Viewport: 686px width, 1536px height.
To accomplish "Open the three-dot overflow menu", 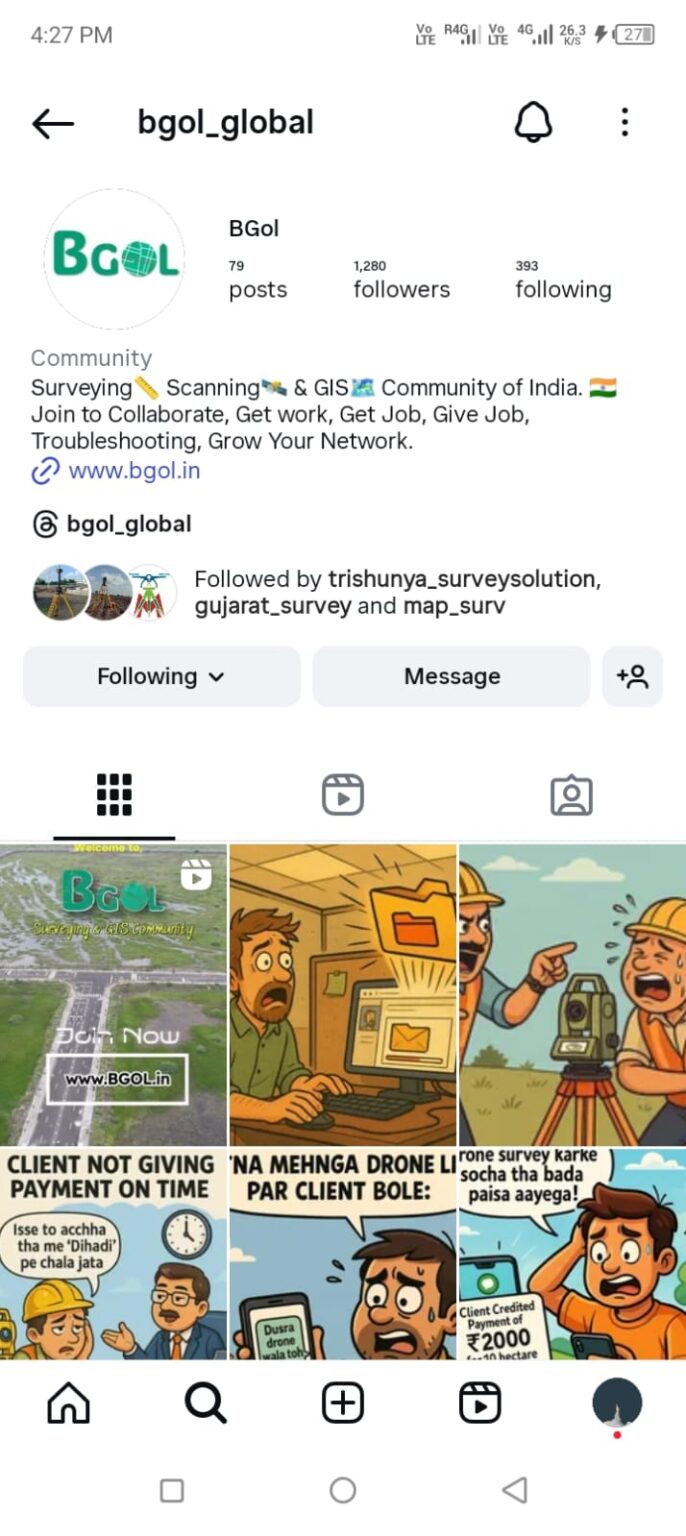I will [625, 123].
